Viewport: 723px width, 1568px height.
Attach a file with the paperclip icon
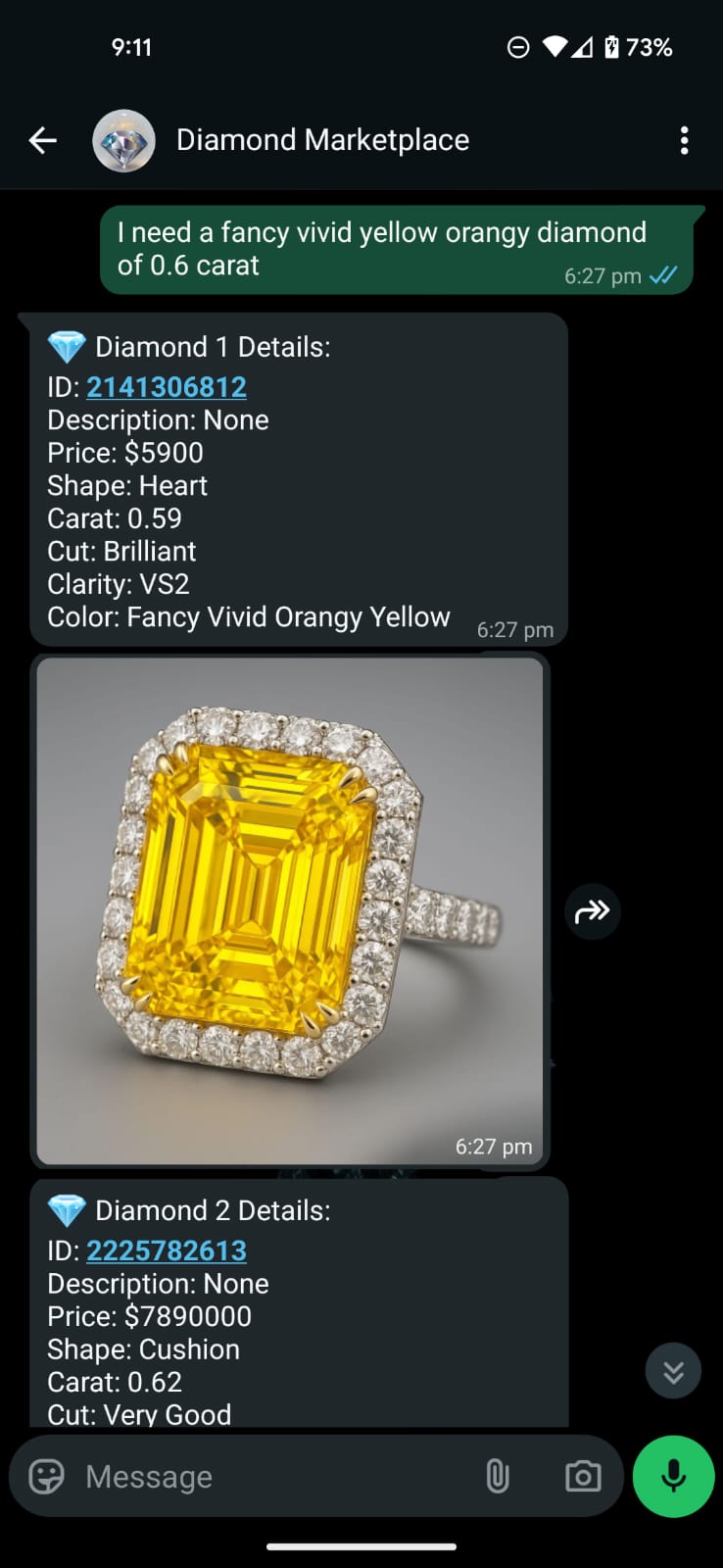pyautogui.click(x=498, y=1476)
